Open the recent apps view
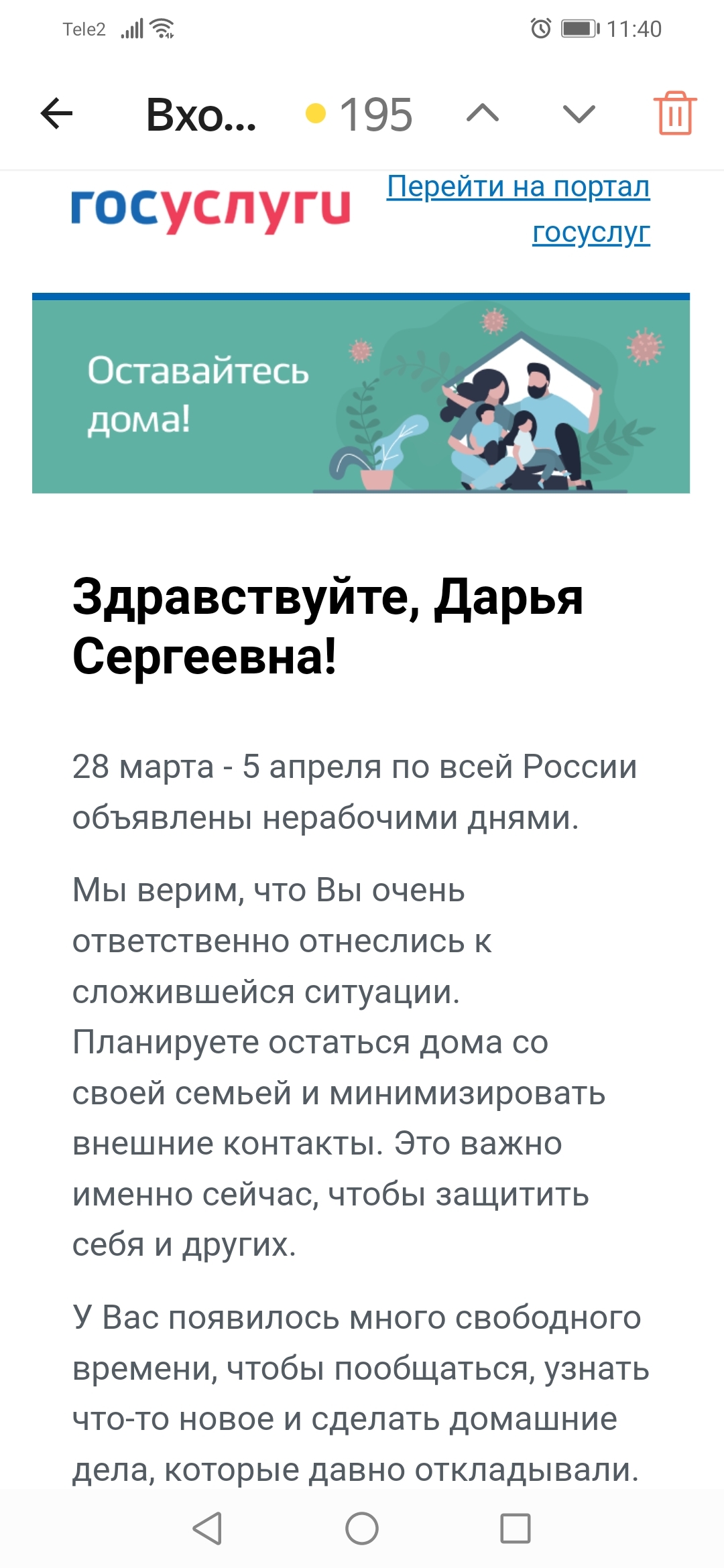Image resolution: width=724 pixels, height=1568 pixels. point(516,1528)
